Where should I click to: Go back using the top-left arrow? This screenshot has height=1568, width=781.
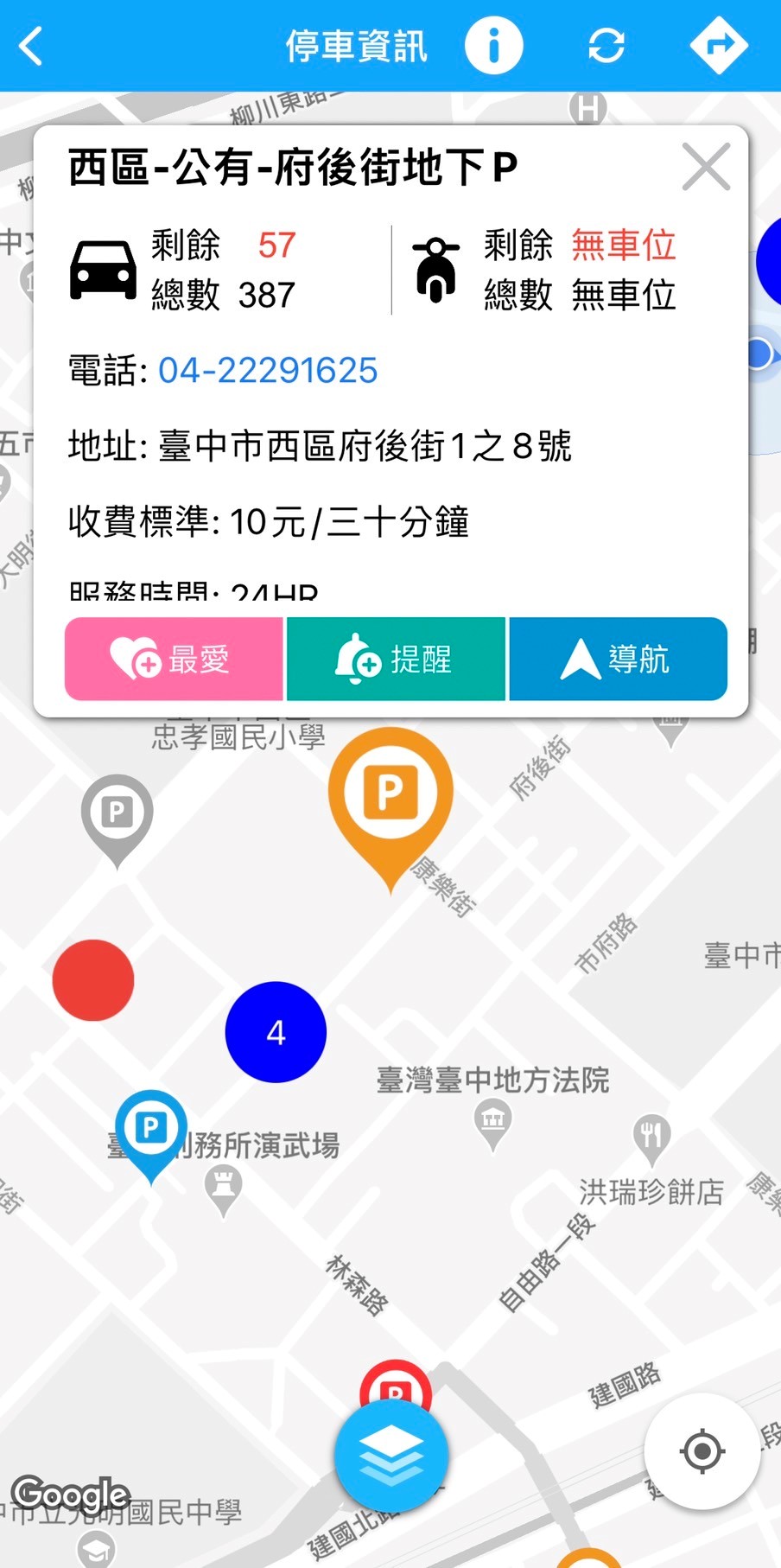click(x=31, y=46)
